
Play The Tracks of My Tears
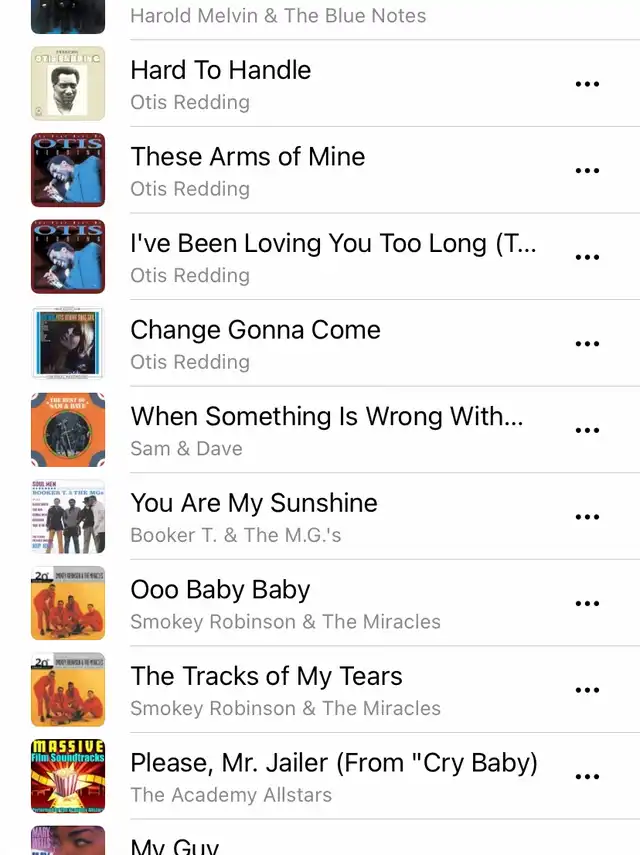[267, 690]
